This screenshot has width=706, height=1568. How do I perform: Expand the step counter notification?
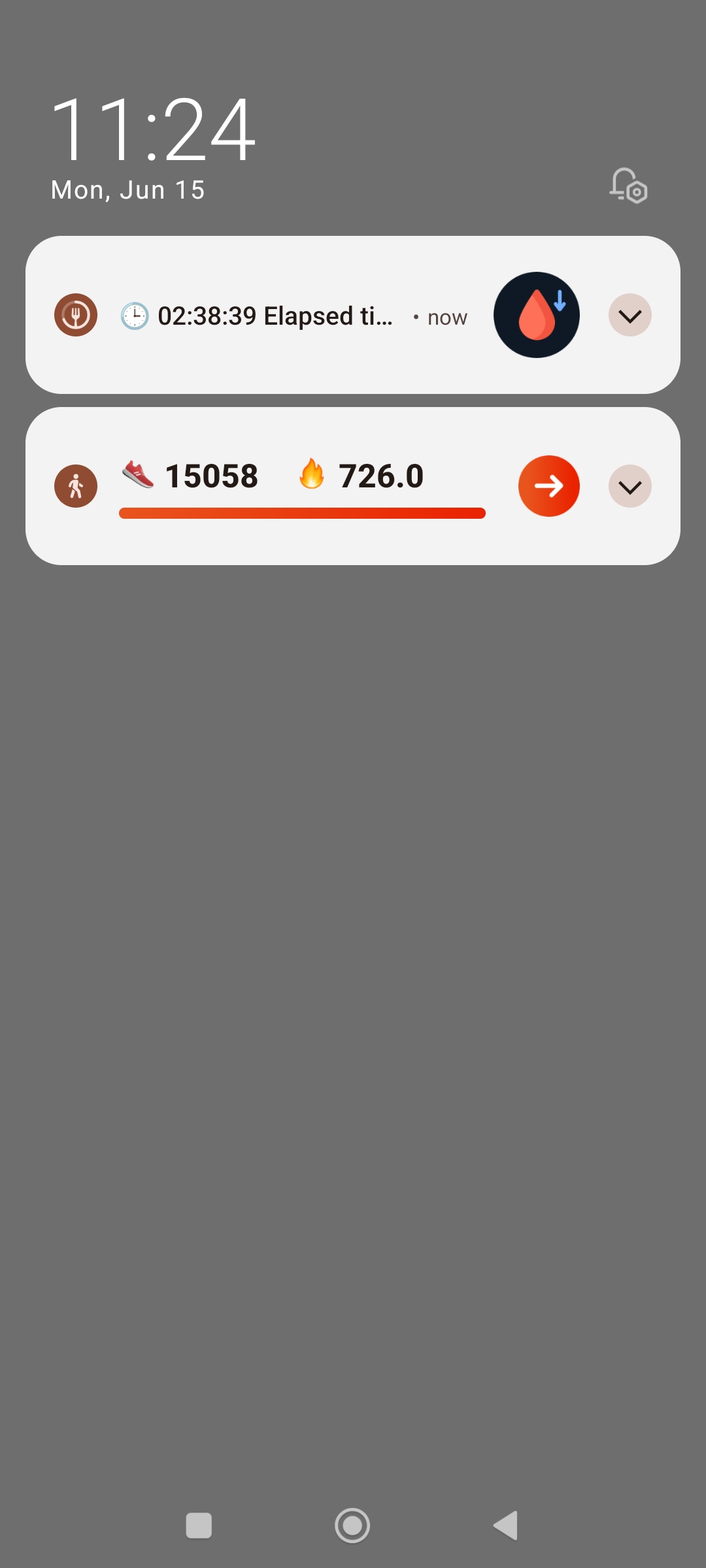(x=630, y=487)
